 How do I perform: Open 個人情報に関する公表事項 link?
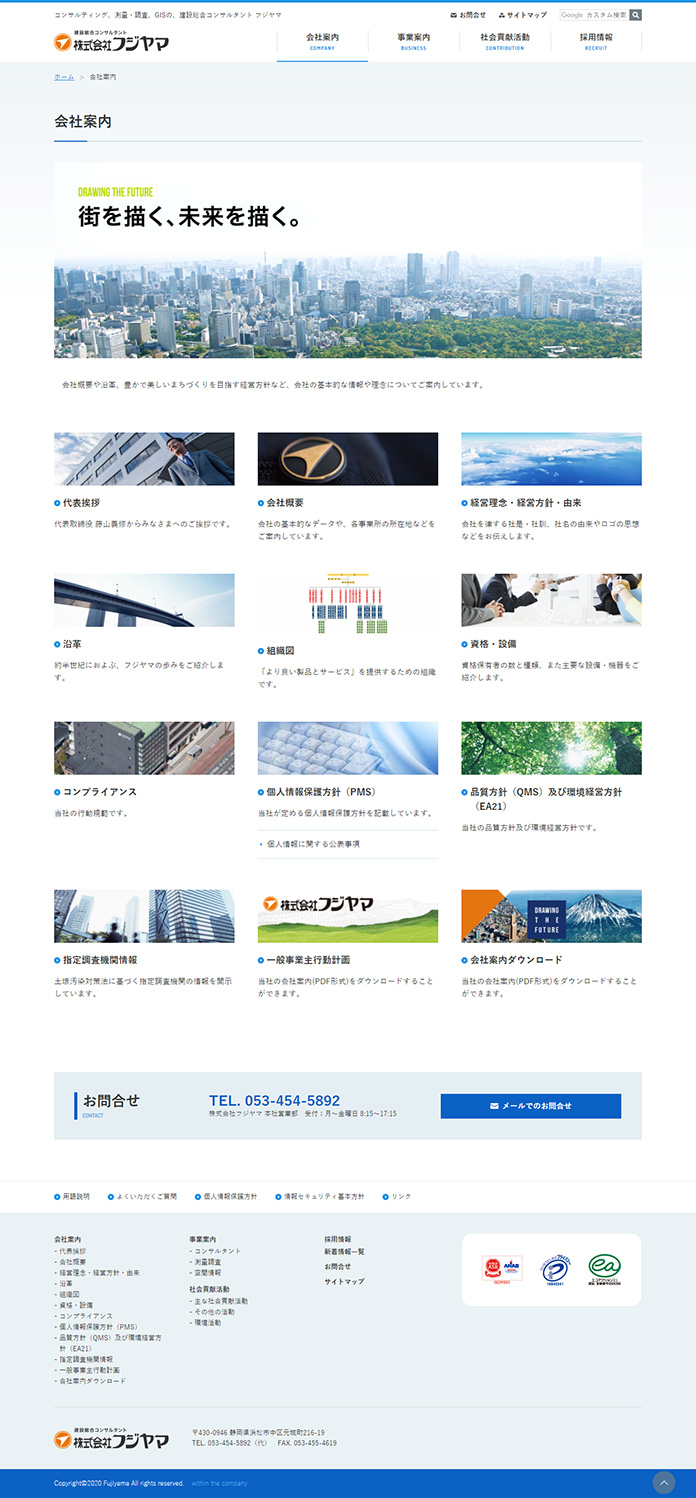point(313,844)
